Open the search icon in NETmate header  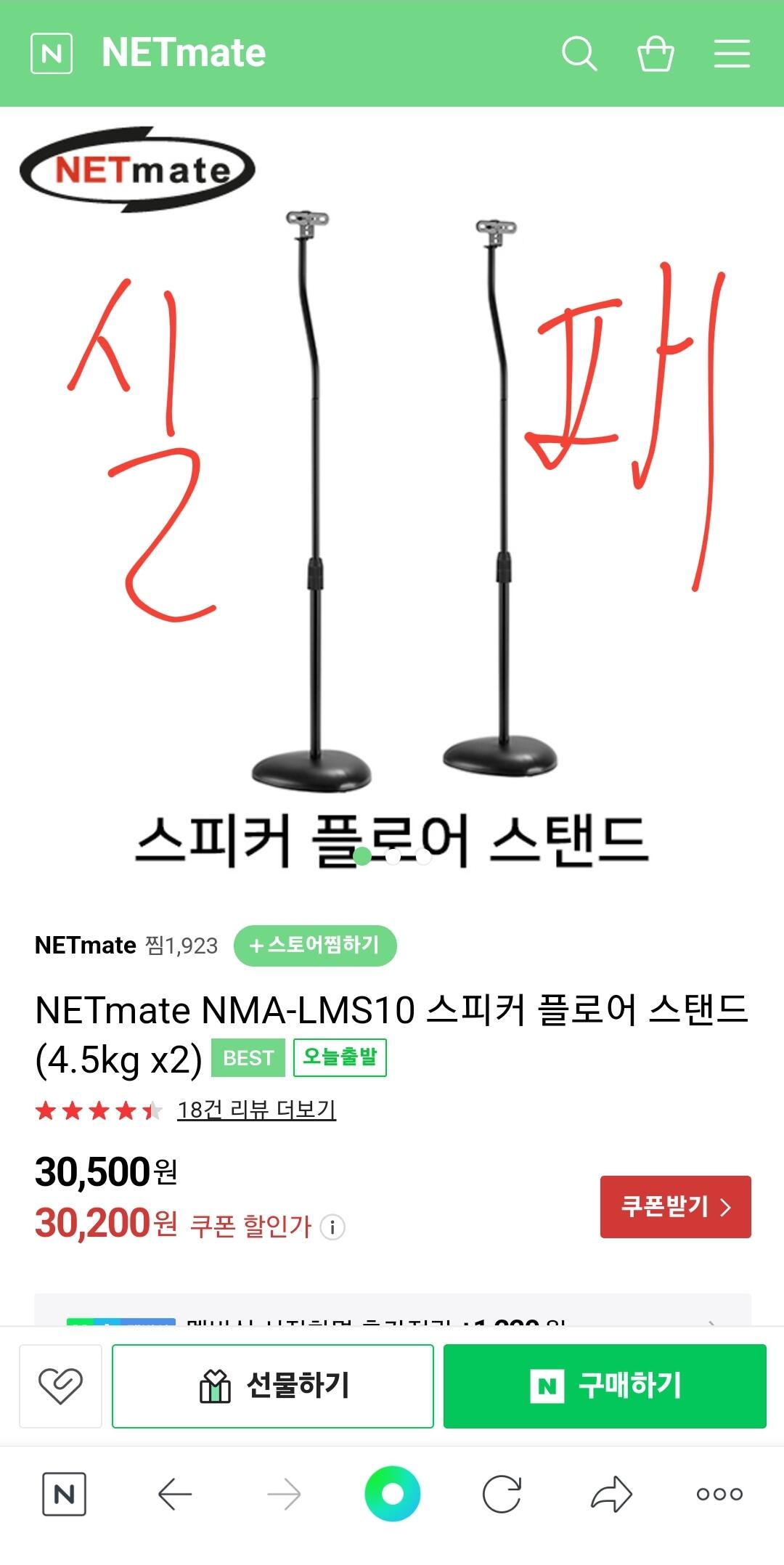[x=579, y=54]
